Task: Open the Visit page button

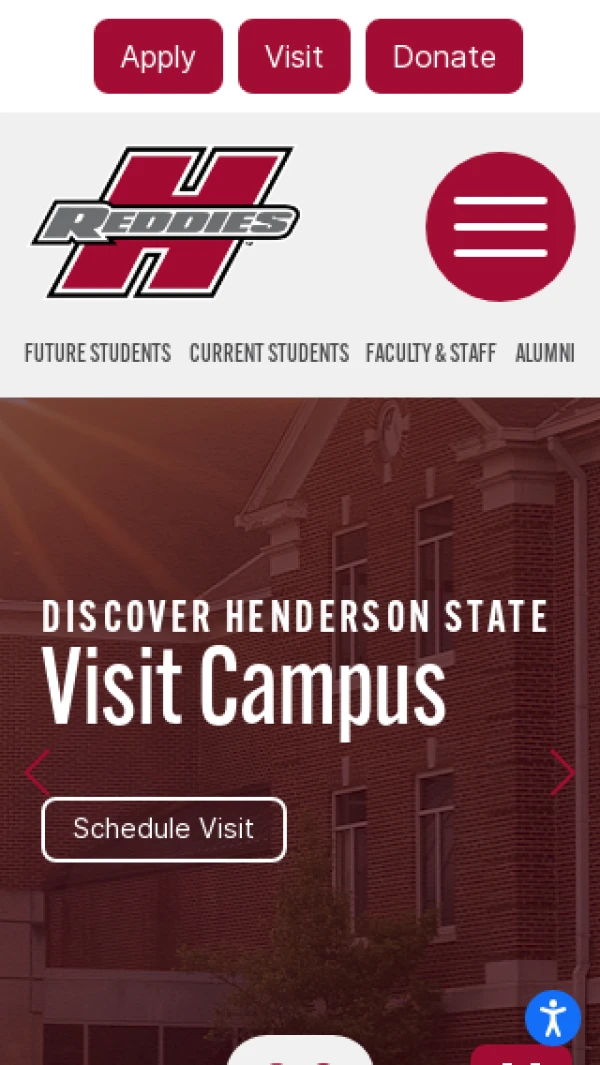Action: 294,56
